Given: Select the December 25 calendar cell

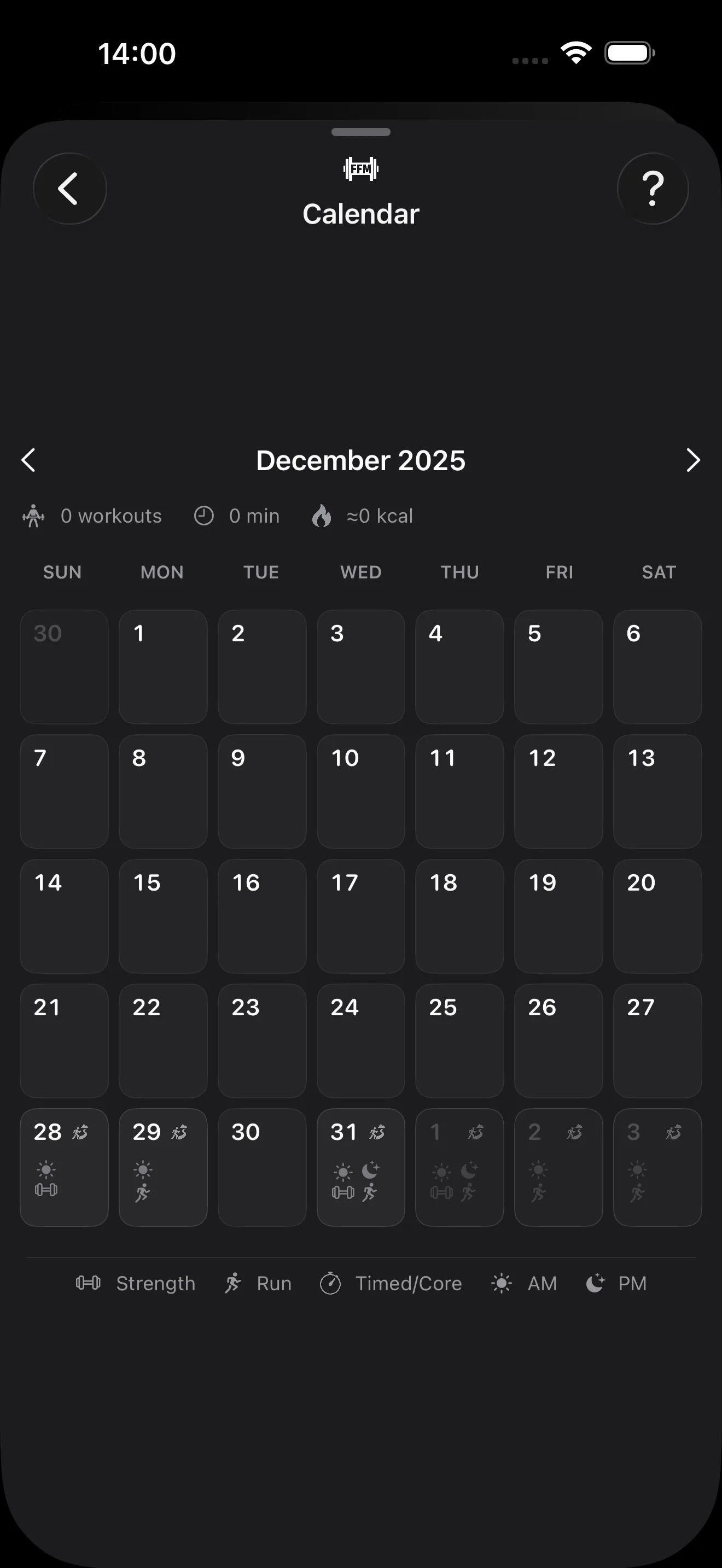Looking at the screenshot, I should 459,1041.
